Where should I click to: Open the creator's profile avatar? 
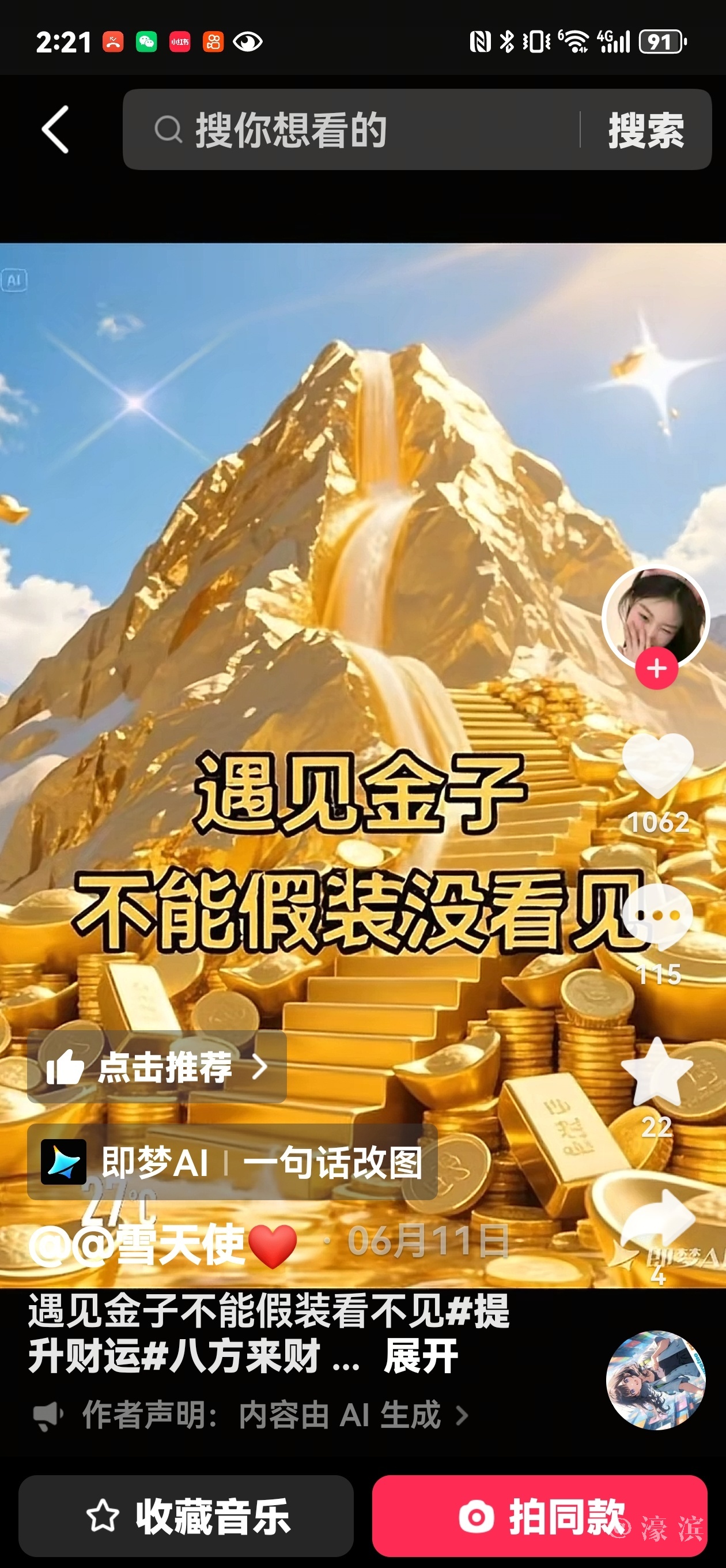coord(655,616)
